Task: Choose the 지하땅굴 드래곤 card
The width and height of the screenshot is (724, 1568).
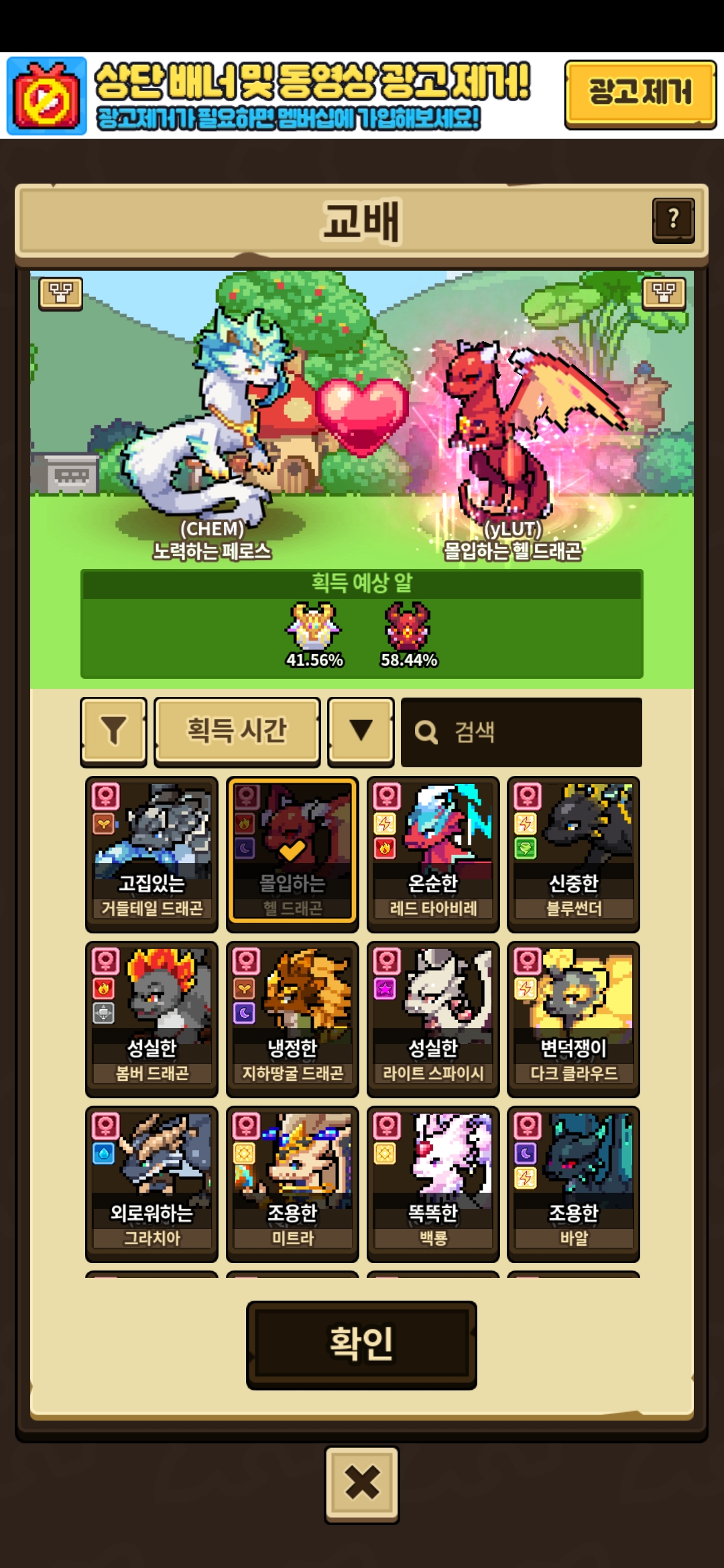Action: click(x=292, y=1019)
